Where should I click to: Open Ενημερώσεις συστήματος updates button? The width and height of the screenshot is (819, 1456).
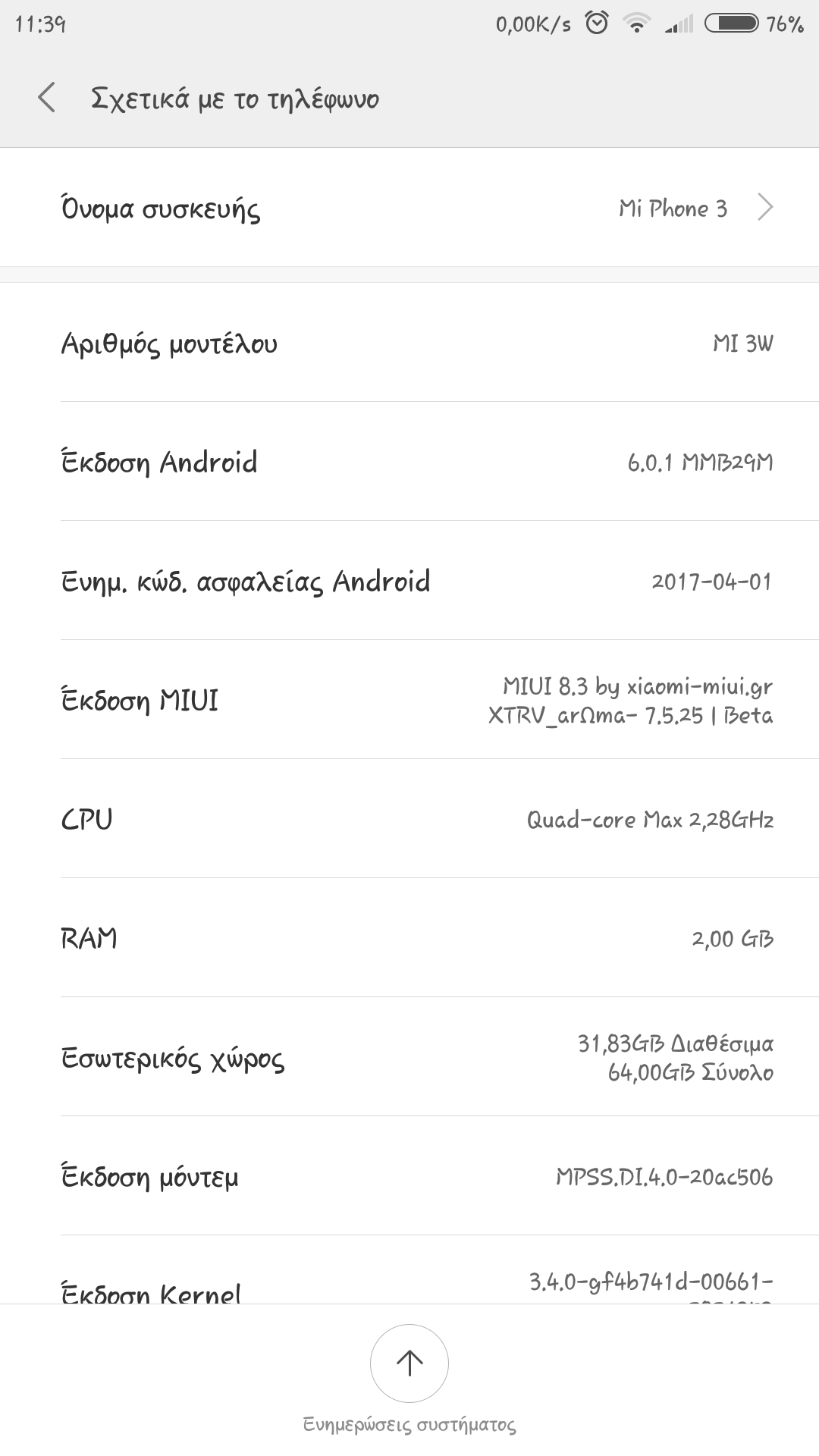coord(409,1363)
